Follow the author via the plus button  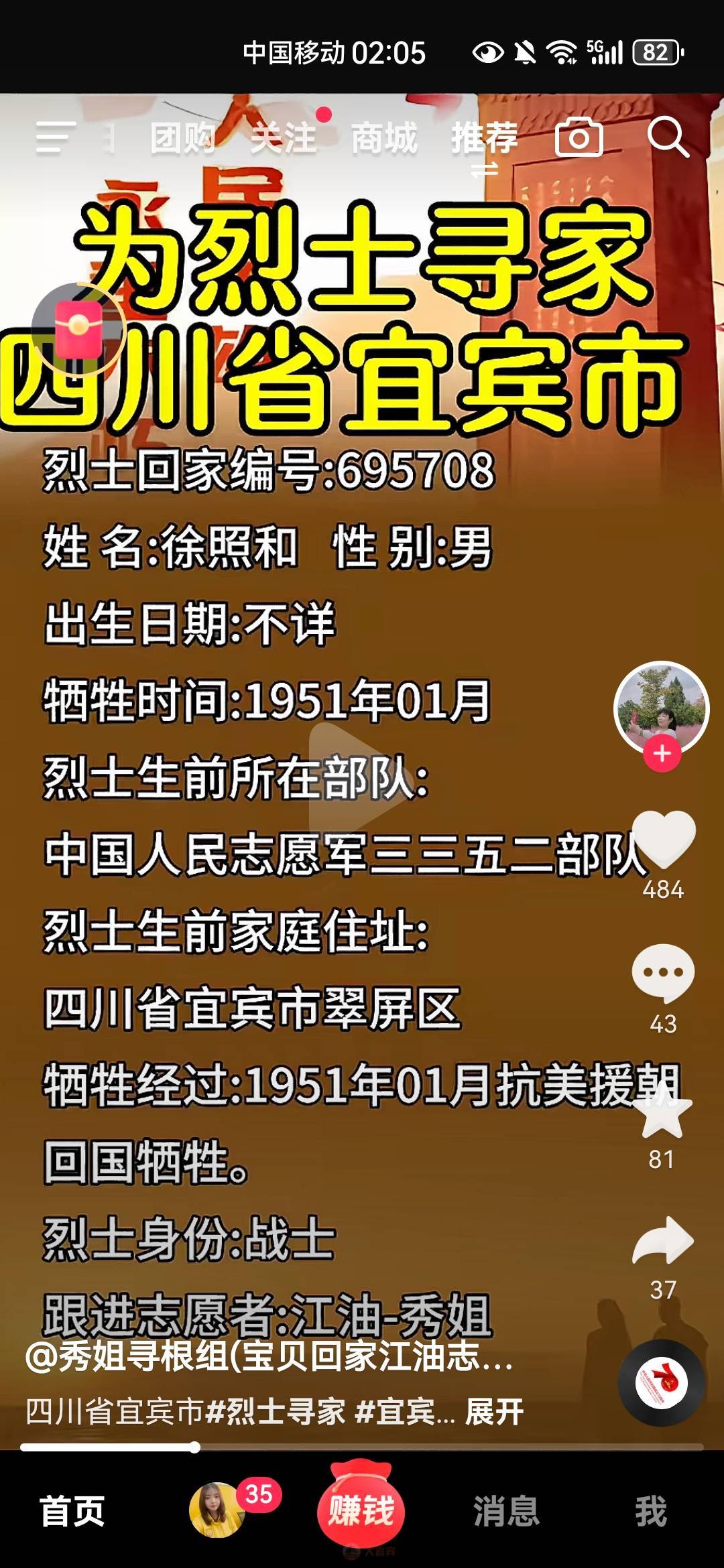coord(662,753)
